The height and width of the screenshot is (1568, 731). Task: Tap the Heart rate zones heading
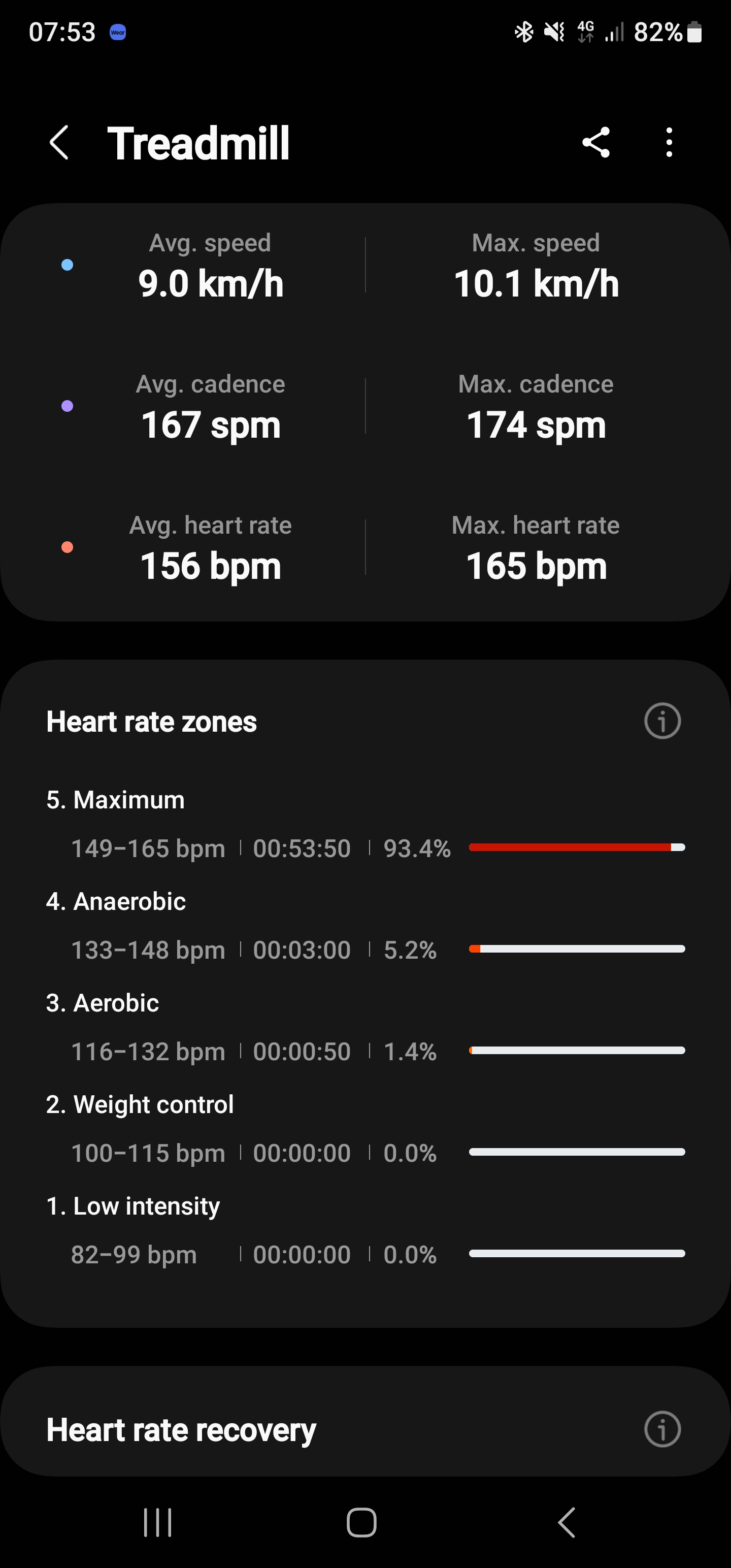[x=152, y=722]
